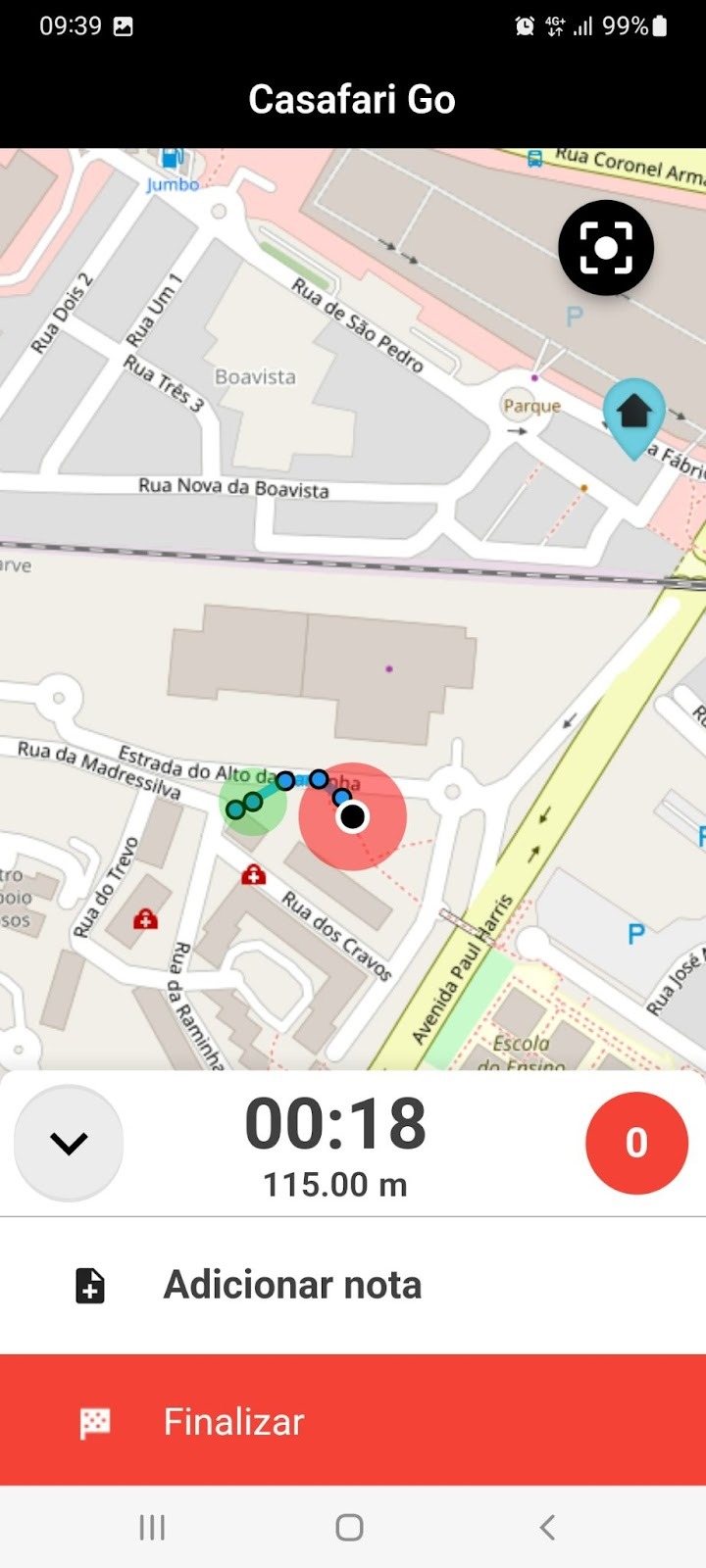Recenter the map with the focus button
The height and width of the screenshot is (1568, 706).
pyautogui.click(x=606, y=248)
